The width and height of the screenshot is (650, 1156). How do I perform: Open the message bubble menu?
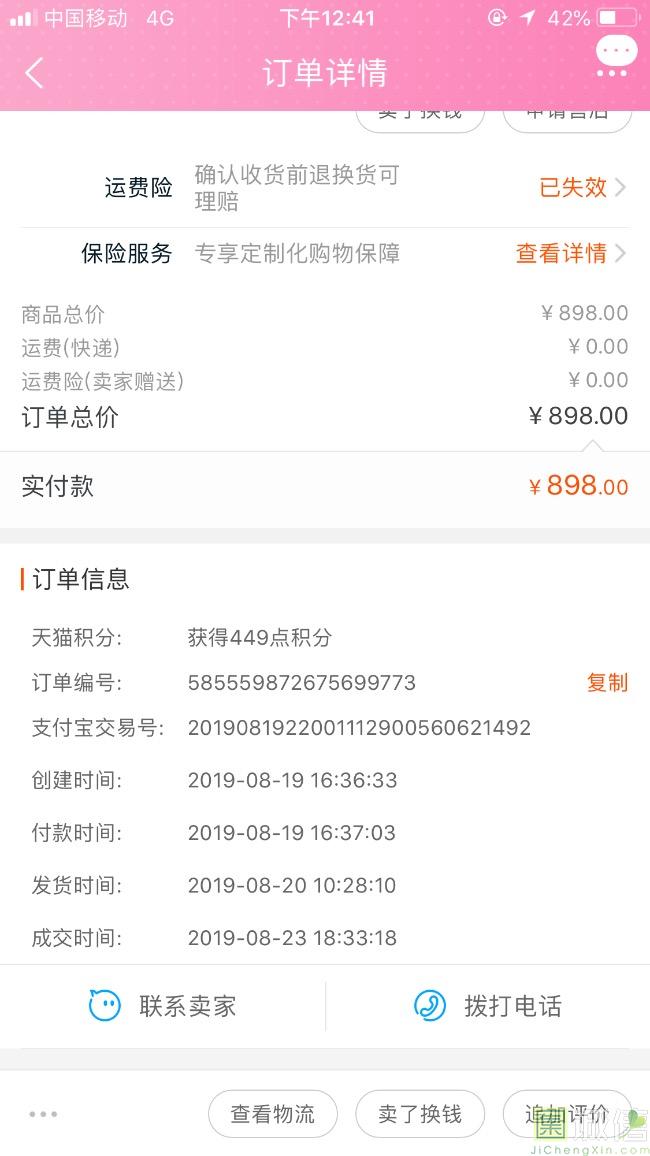click(x=615, y=56)
